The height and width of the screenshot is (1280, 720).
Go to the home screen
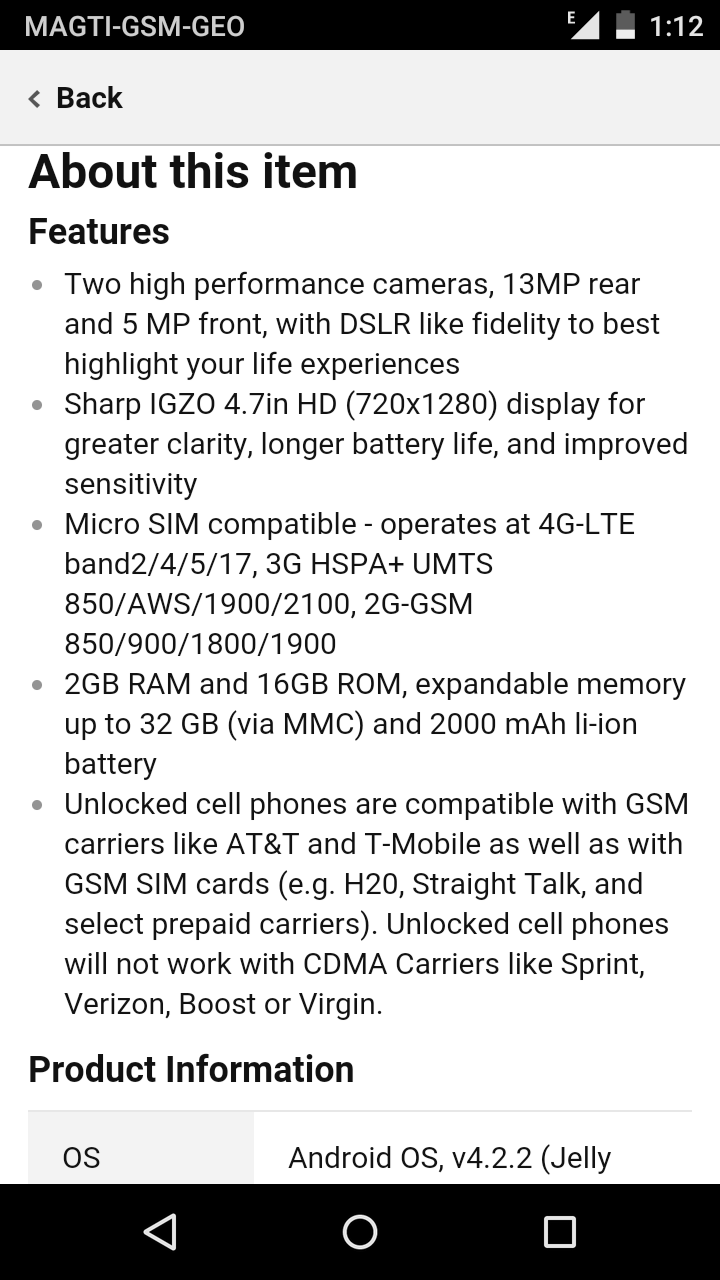coord(360,1232)
